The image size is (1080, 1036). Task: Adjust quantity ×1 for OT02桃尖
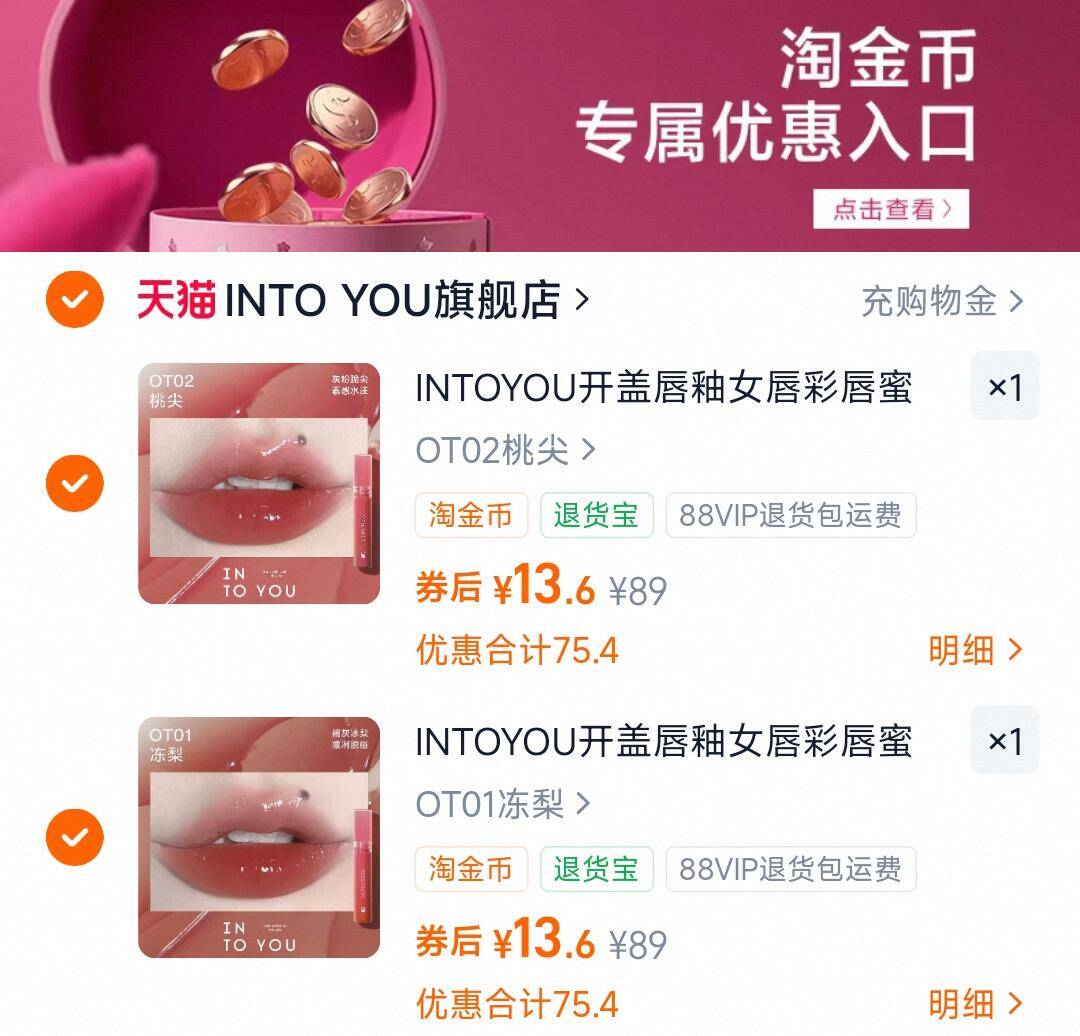(1004, 387)
